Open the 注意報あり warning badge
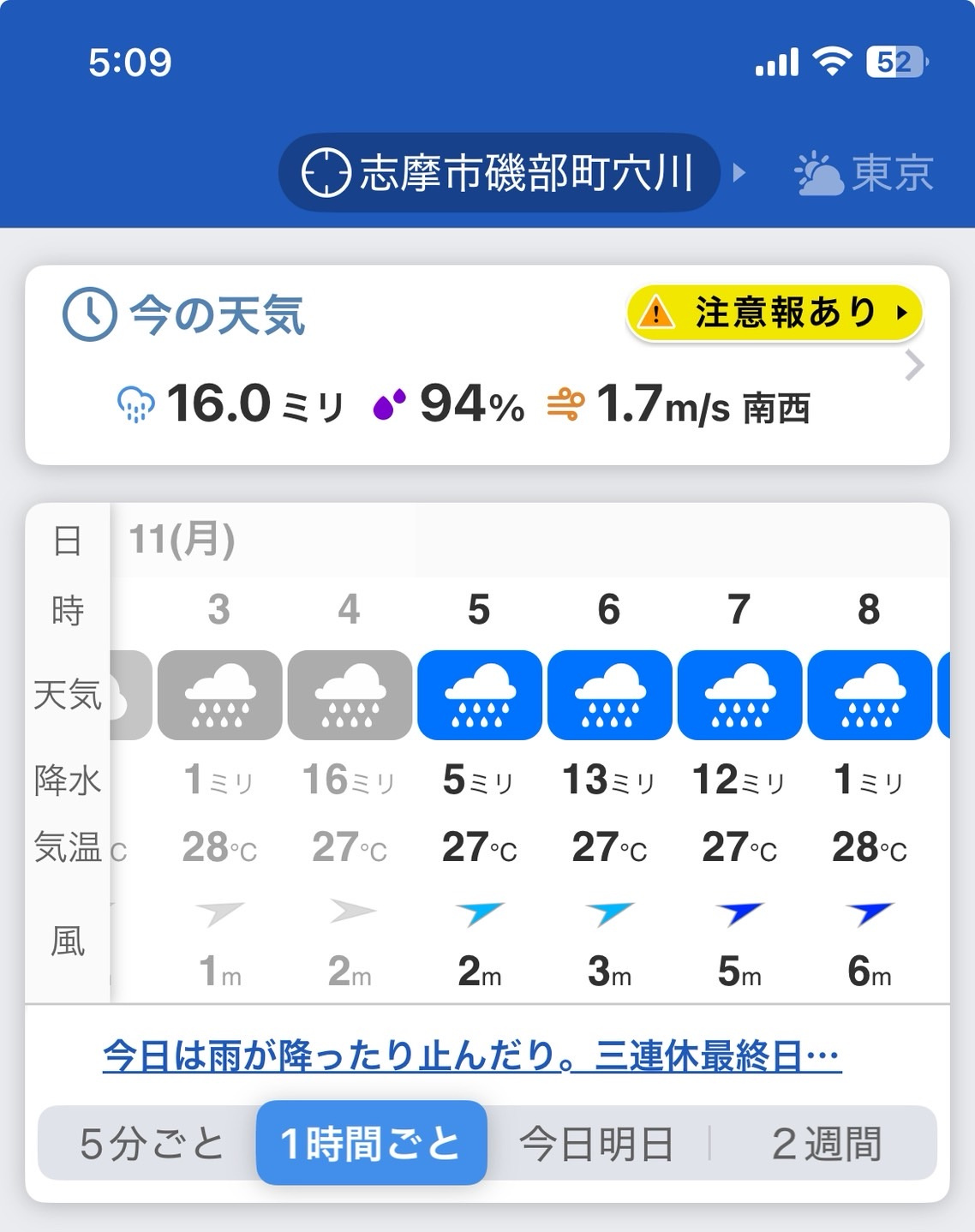This screenshot has height=1232, width=975. (775, 313)
